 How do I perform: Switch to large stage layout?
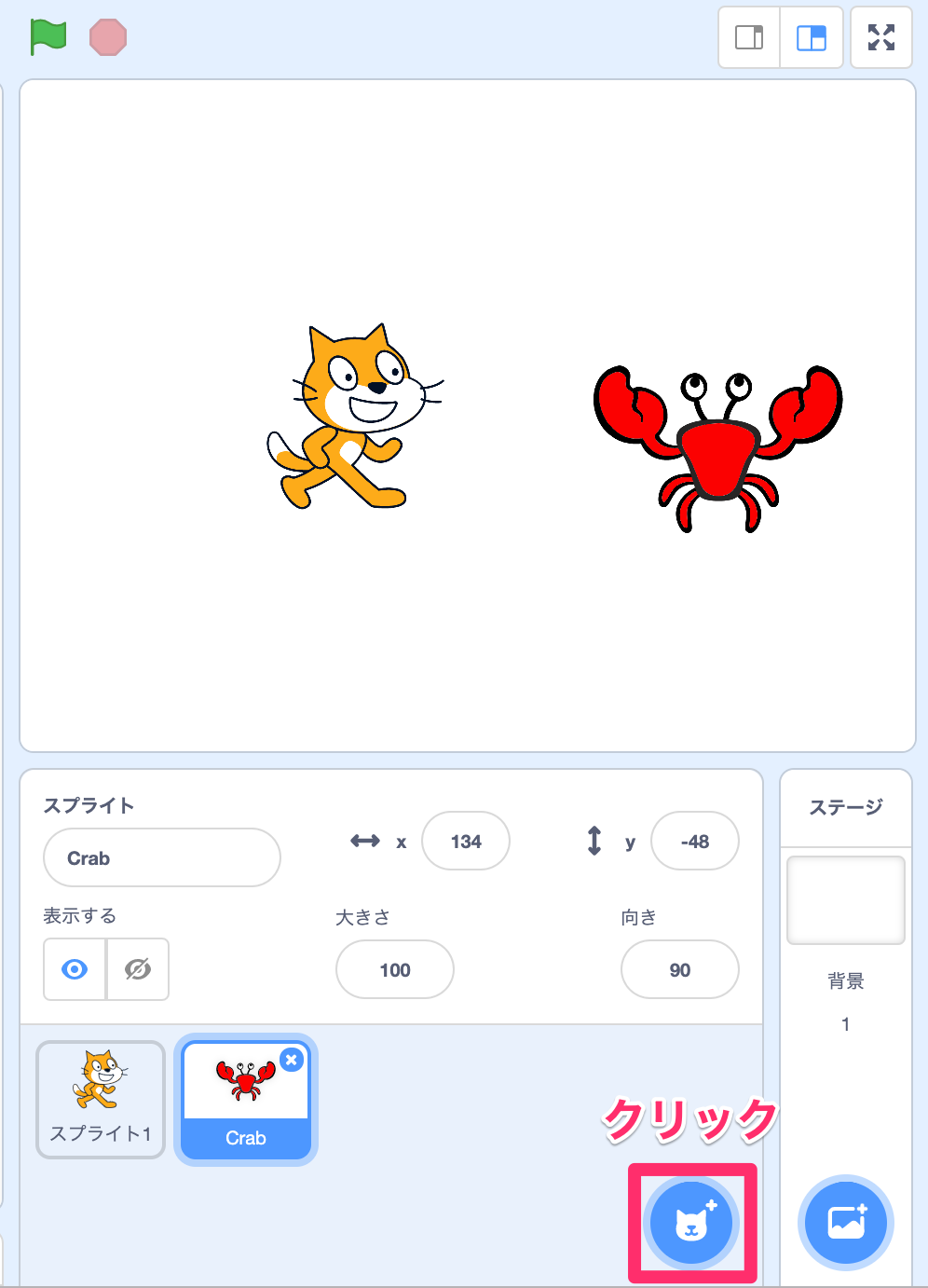point(812,37)
